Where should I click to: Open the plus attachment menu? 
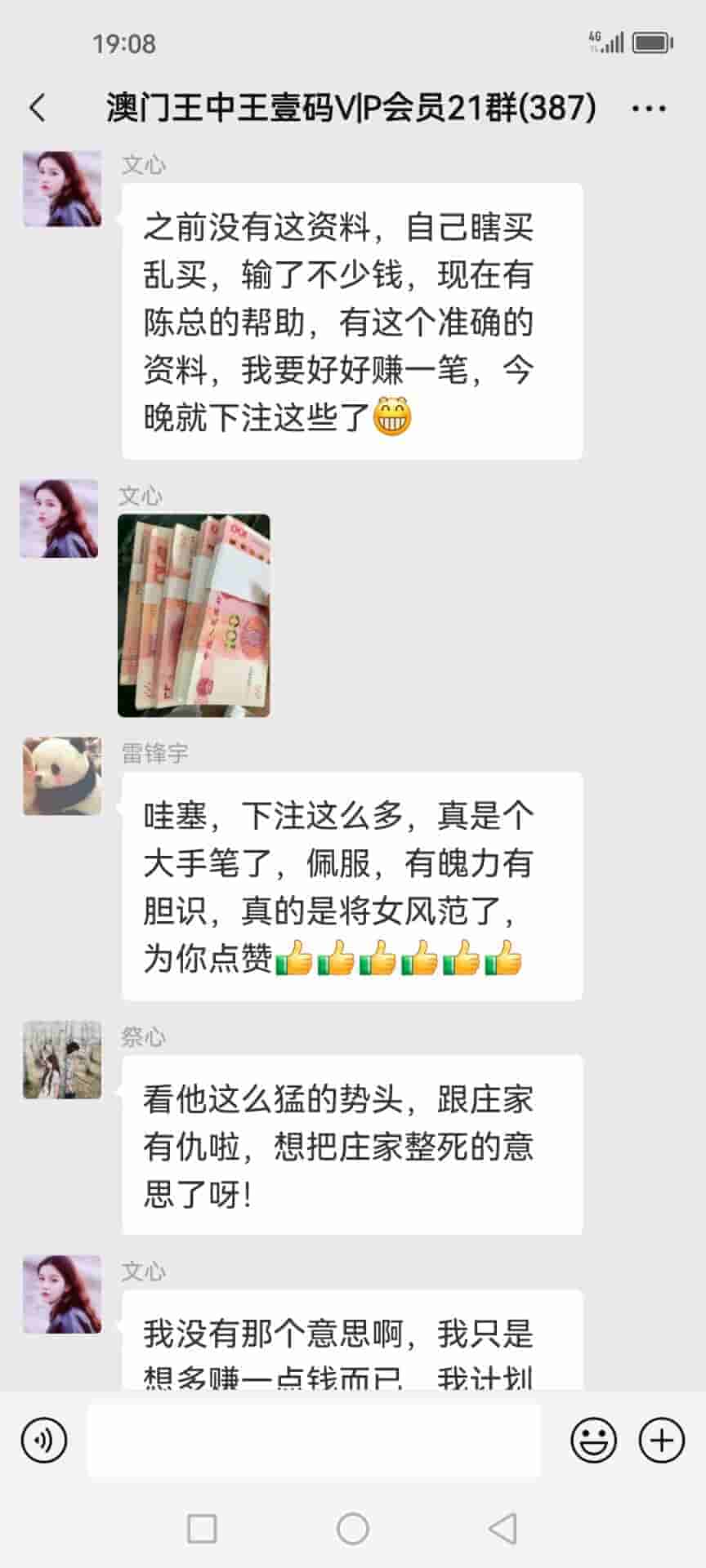click(661, 1440)
